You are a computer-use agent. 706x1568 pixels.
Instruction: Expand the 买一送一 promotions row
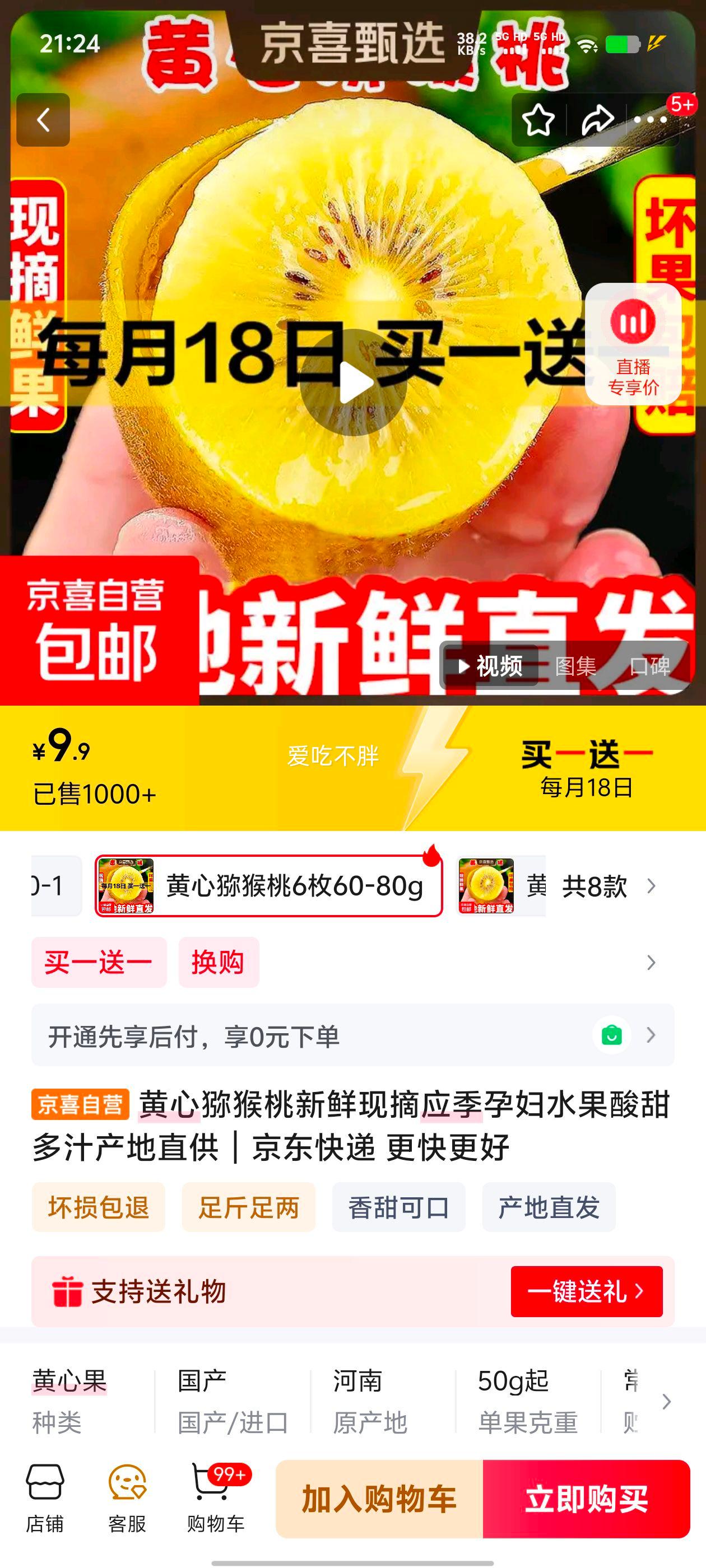point(652,962)
